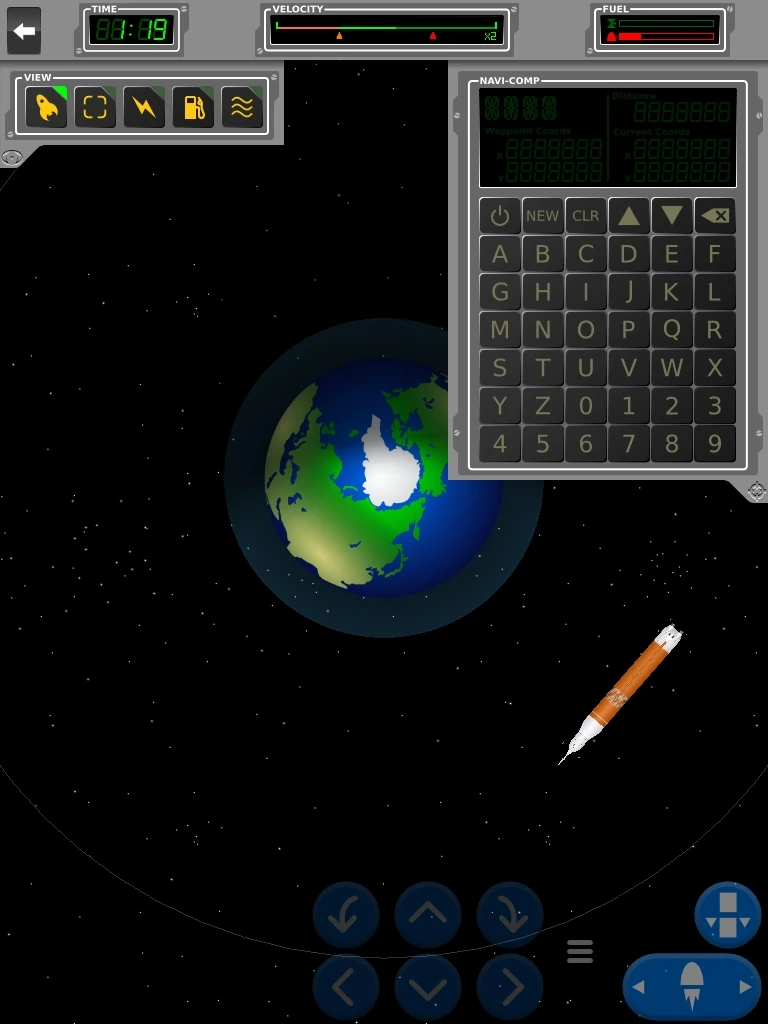Tap the stage separation button
768x1024 pixels.
(728, 914)
